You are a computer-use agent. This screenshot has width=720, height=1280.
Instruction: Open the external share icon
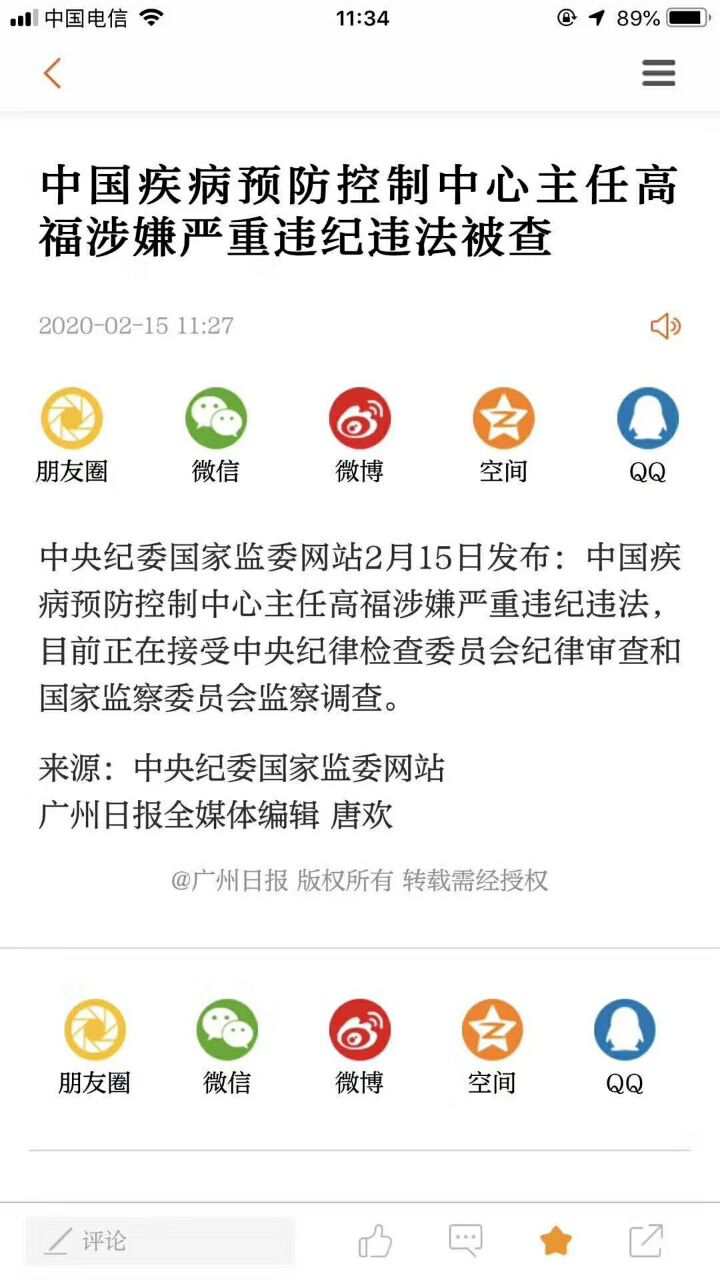(x=646, y=1241)
